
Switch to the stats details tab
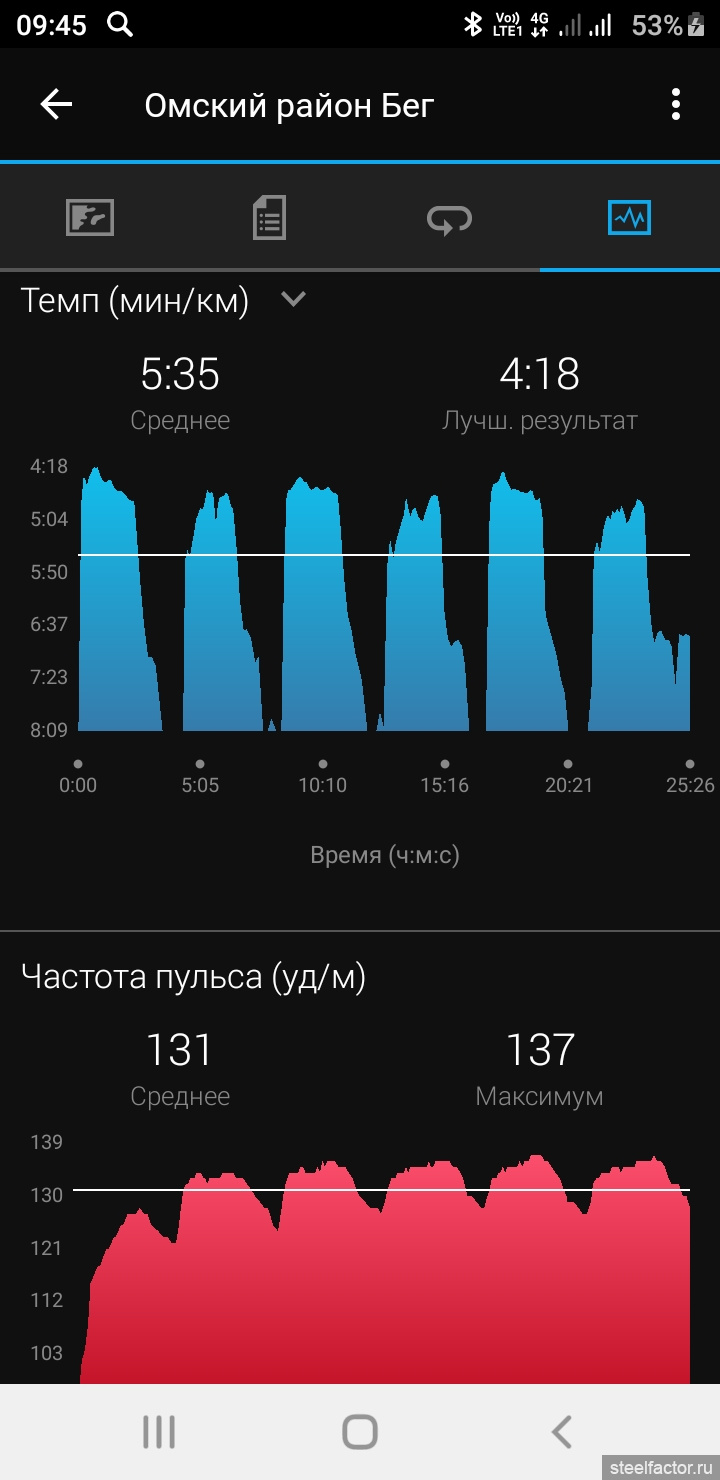[269, 217]
